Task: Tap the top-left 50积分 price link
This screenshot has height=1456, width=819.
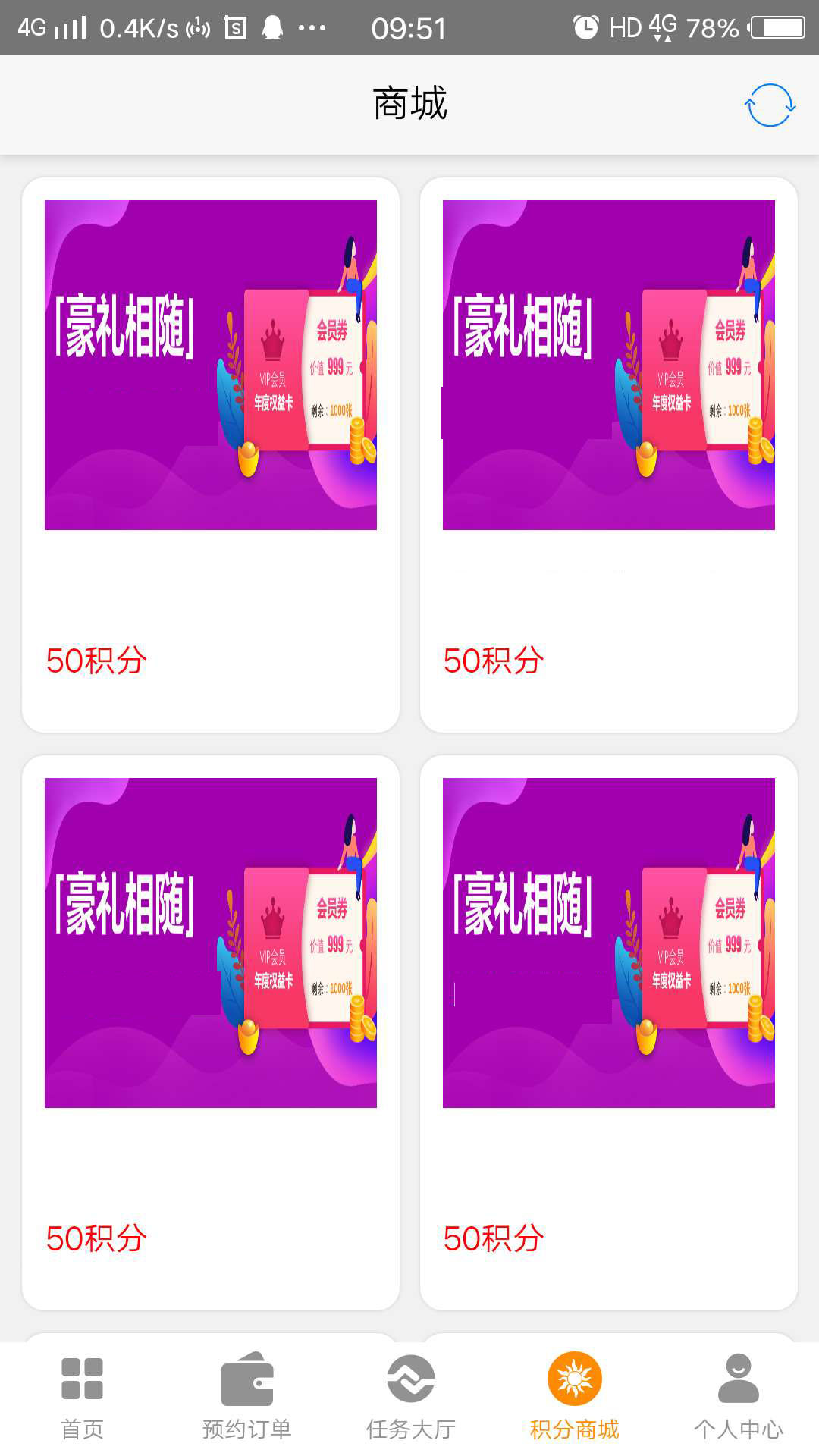Action: tap(96, 662)
